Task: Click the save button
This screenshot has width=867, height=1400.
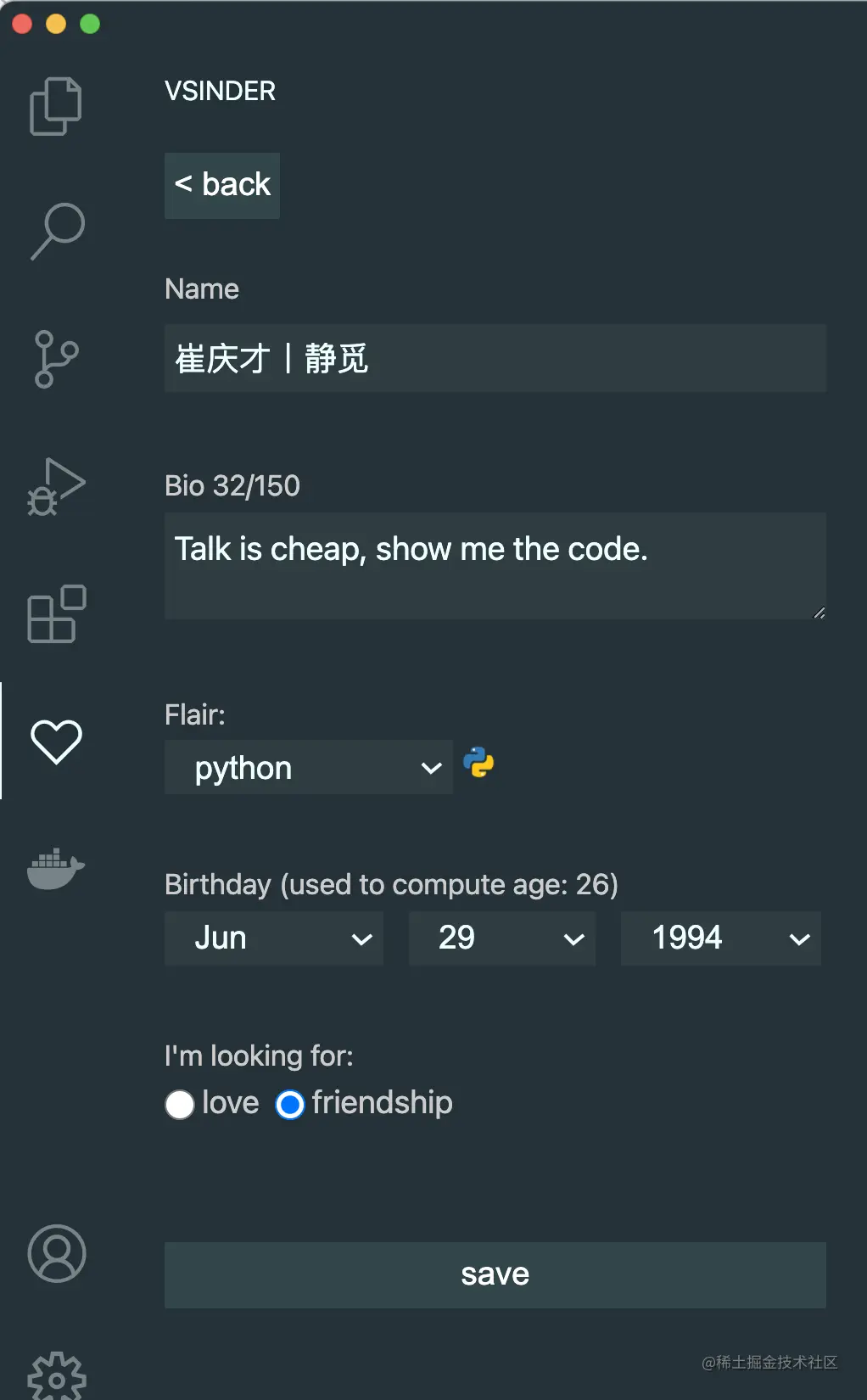Action: pyautogui.click(x=495, y=1274)
